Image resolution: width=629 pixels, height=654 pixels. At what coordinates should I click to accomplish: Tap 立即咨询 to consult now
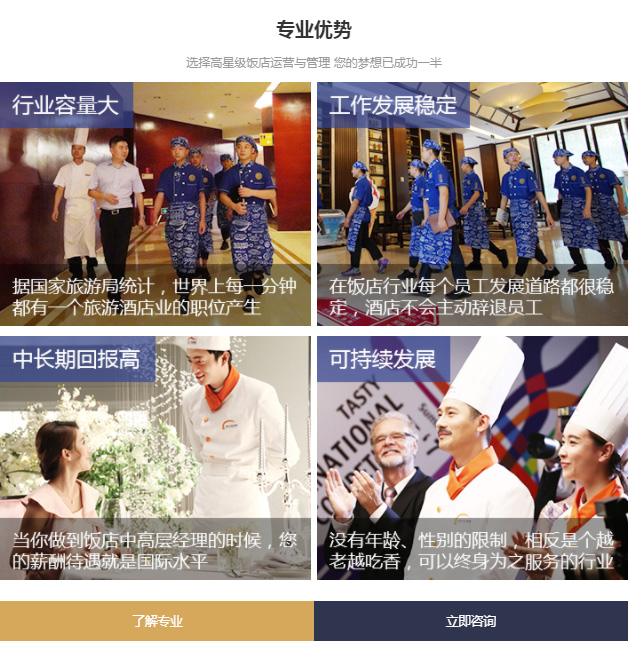(x=471, y=621)
